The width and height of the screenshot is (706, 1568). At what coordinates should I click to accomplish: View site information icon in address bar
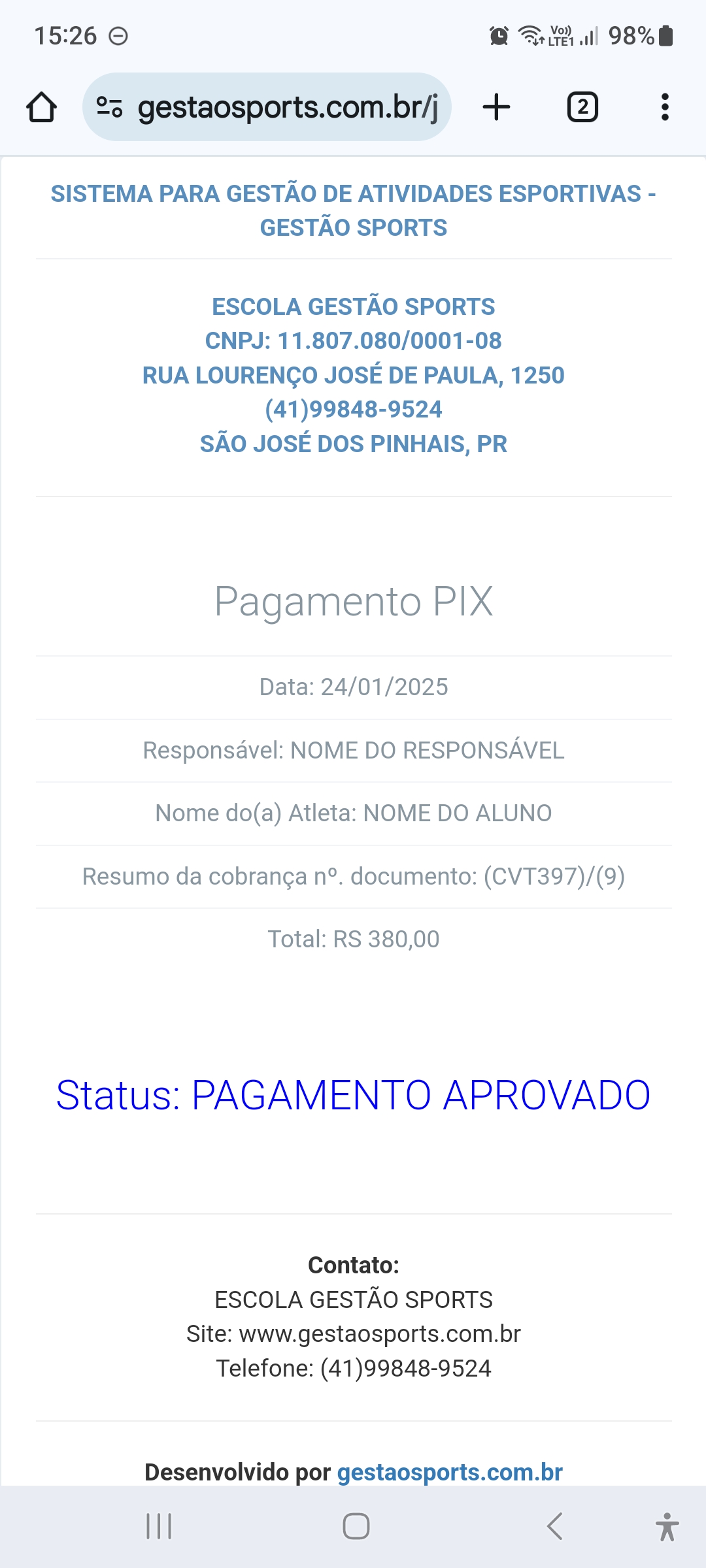tap(109, 107)
